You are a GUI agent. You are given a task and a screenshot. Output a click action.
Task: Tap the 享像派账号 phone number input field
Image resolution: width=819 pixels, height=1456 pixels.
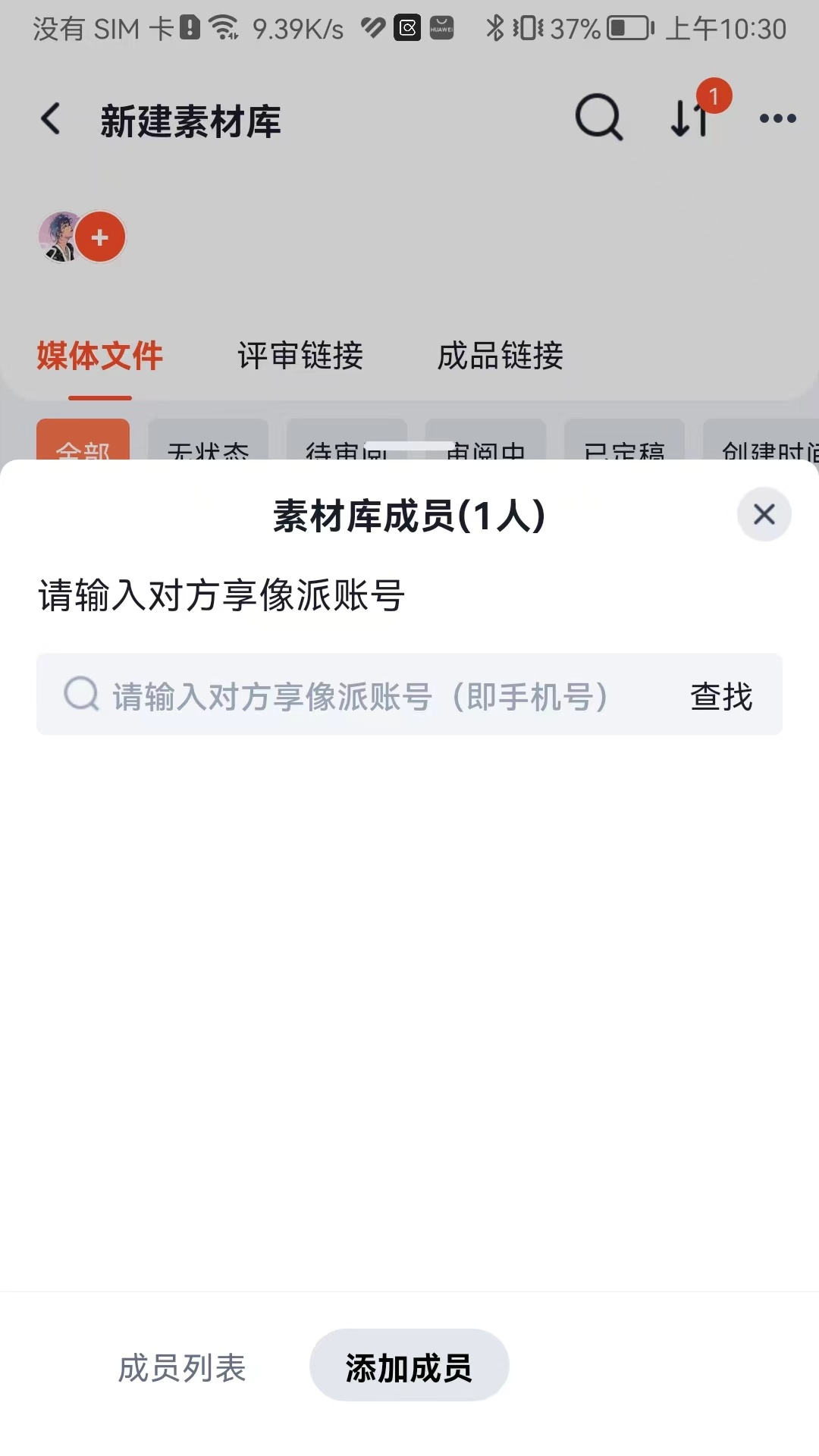coord(360,695)
